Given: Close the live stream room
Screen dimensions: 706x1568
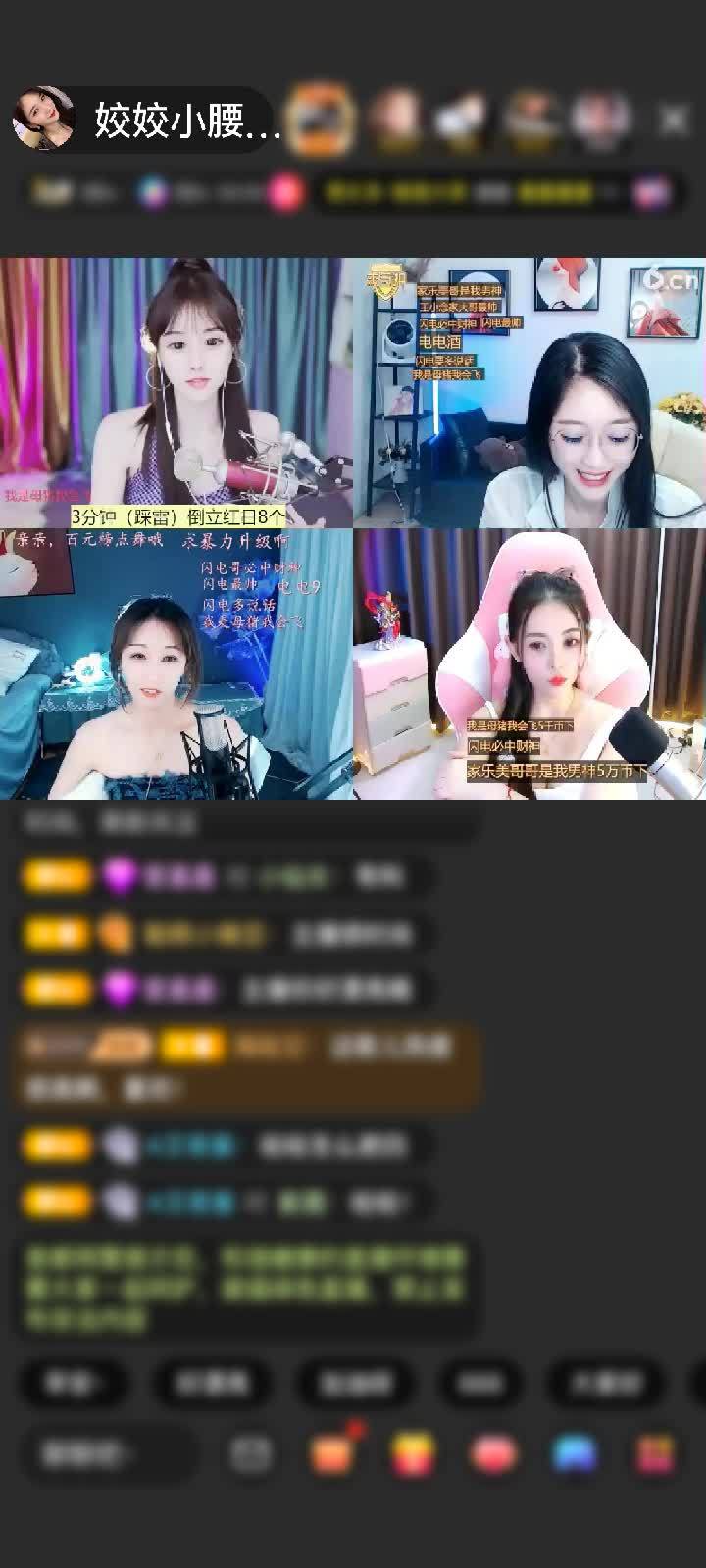Looking at the screenshot, I should (x=674, y=120).
